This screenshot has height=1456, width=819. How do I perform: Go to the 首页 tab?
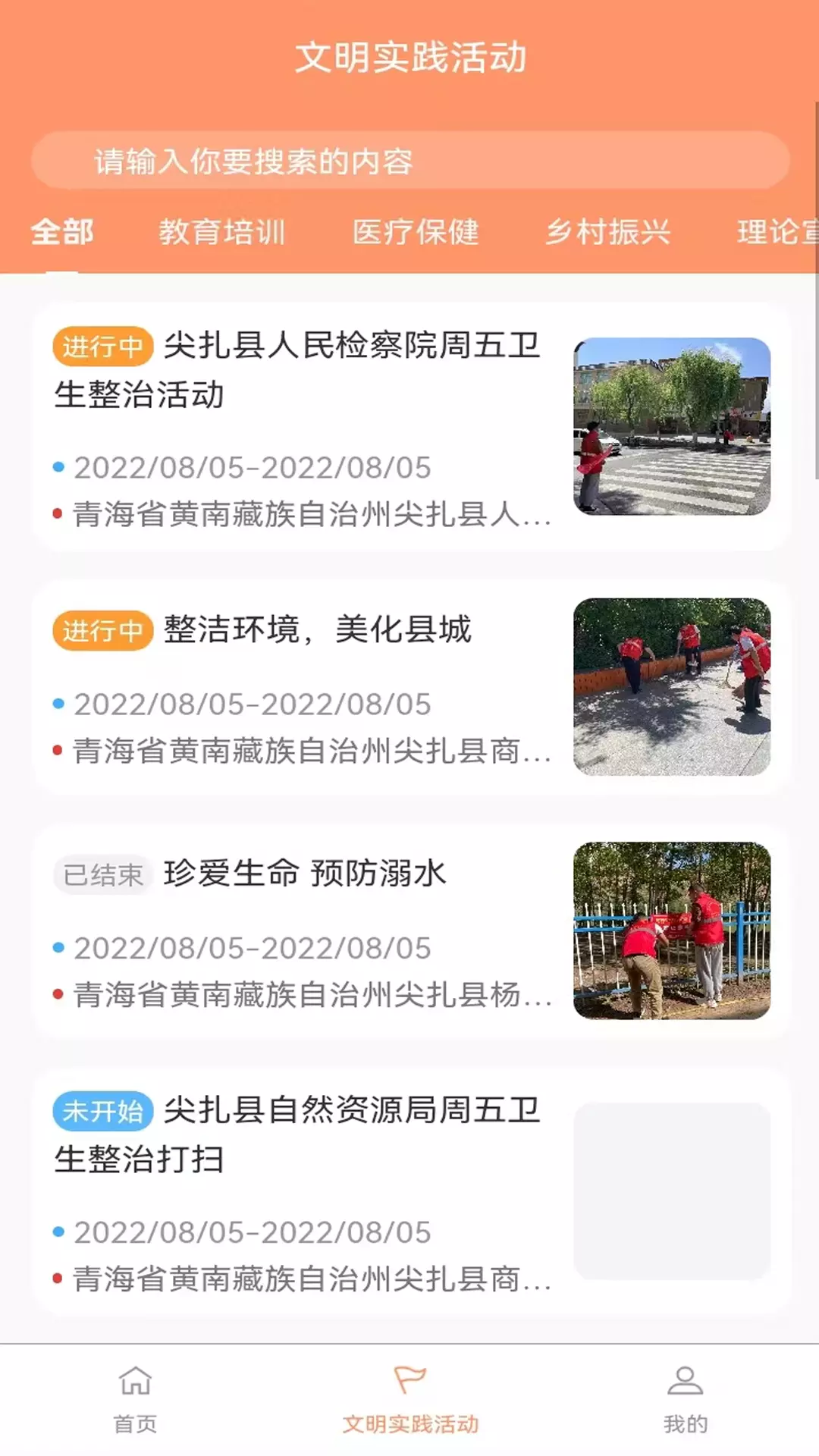pos(136,1400)
